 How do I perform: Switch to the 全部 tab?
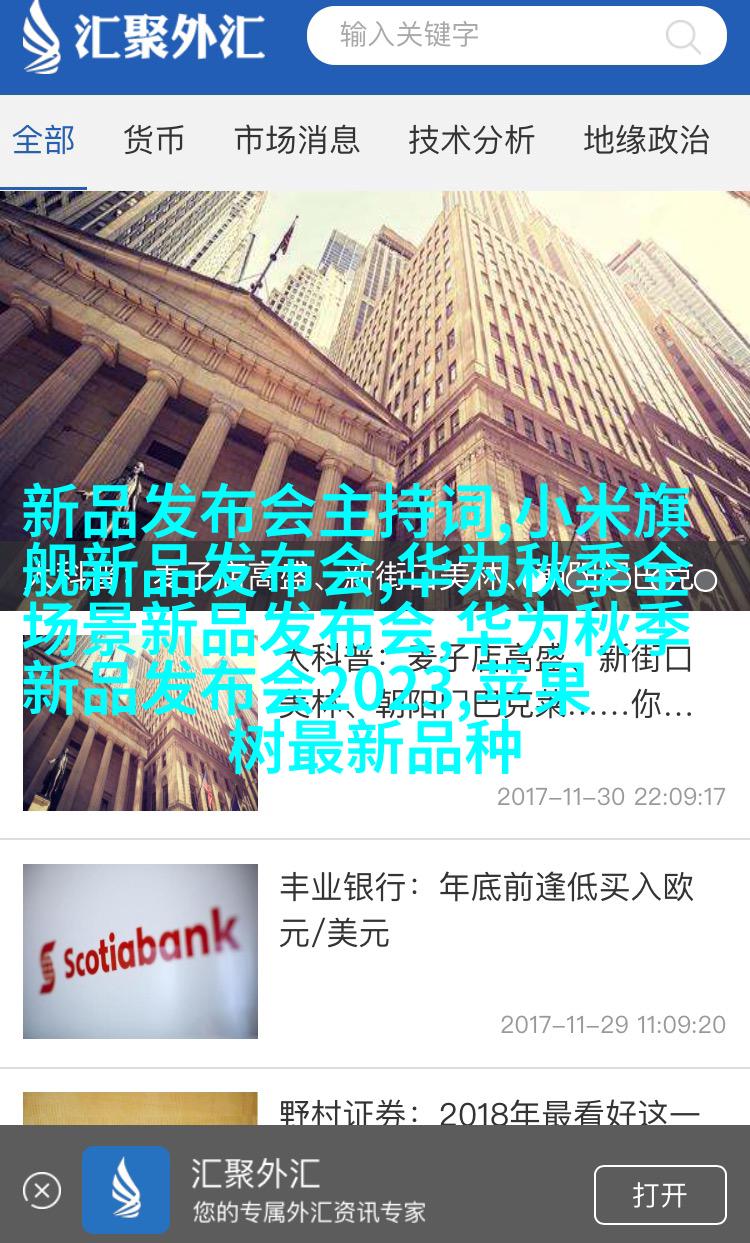pos(43,140)
